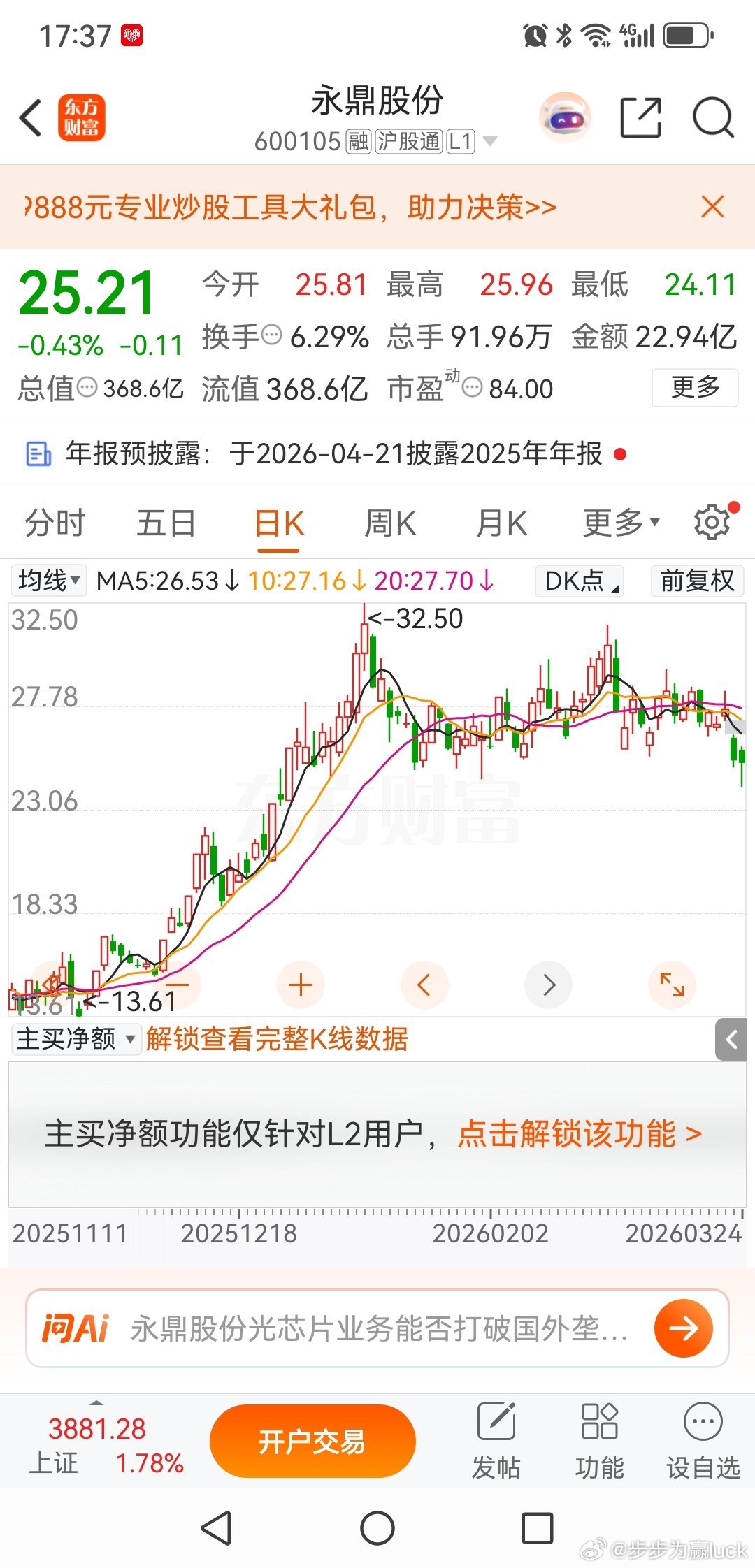Expand chart to fullscreen with arrows icon

coord(671,985)
